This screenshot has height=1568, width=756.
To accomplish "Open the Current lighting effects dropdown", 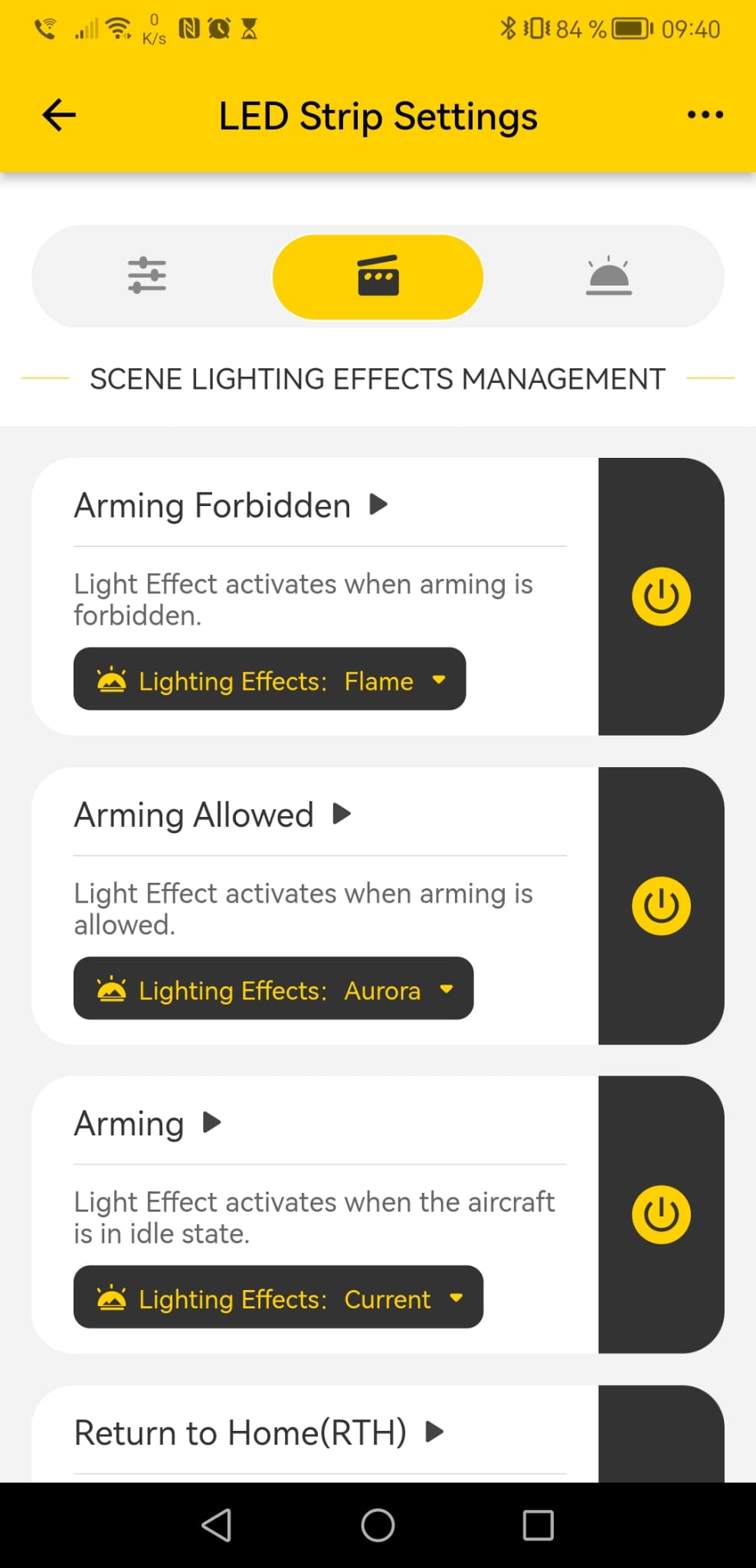I will pyautogui.click(x=278, y=1297).
